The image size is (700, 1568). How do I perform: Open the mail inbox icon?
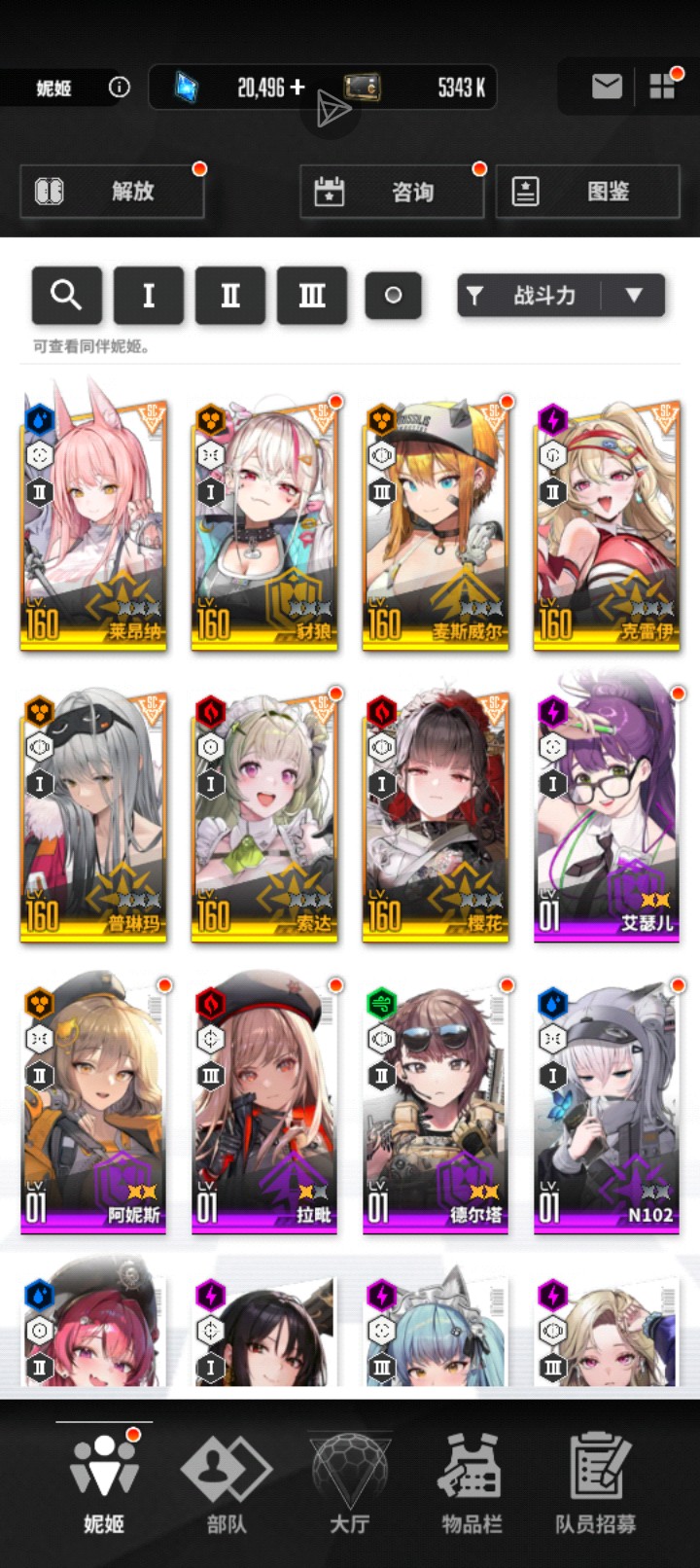607,87
